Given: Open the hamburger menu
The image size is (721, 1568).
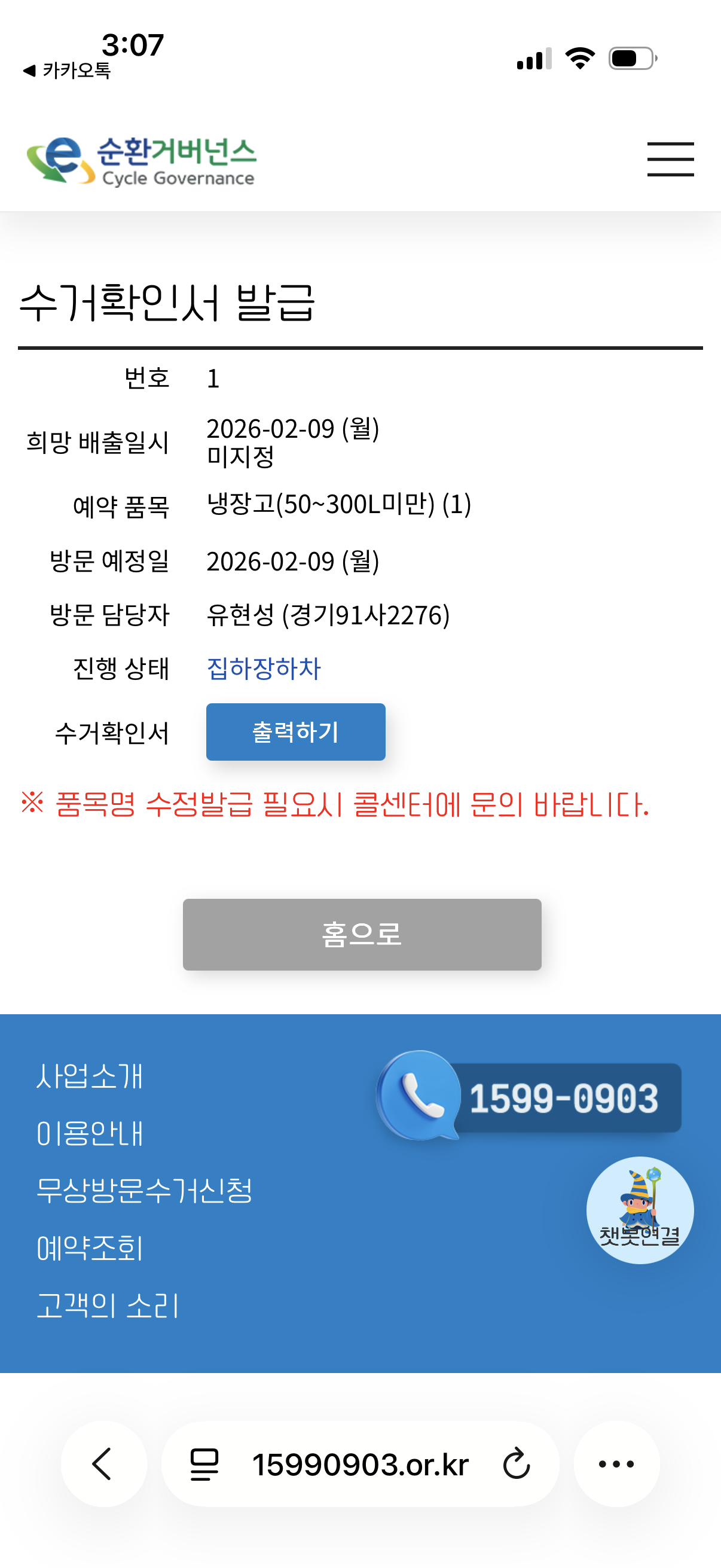Looking at the screenshot, I should (x=670, y=160).
